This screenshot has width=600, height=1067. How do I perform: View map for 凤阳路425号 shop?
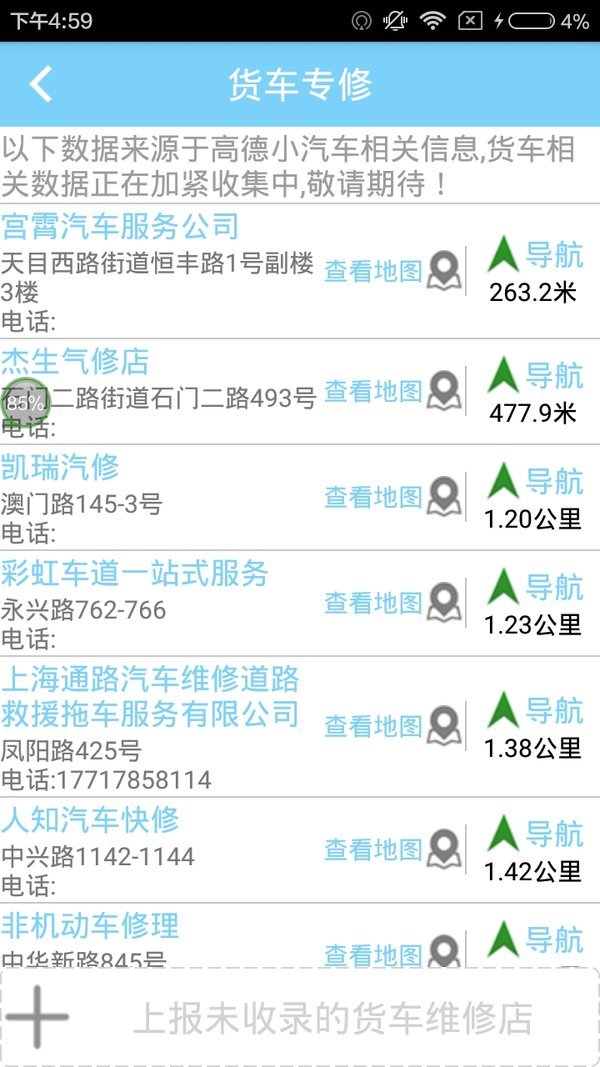(x=391, y=726)
